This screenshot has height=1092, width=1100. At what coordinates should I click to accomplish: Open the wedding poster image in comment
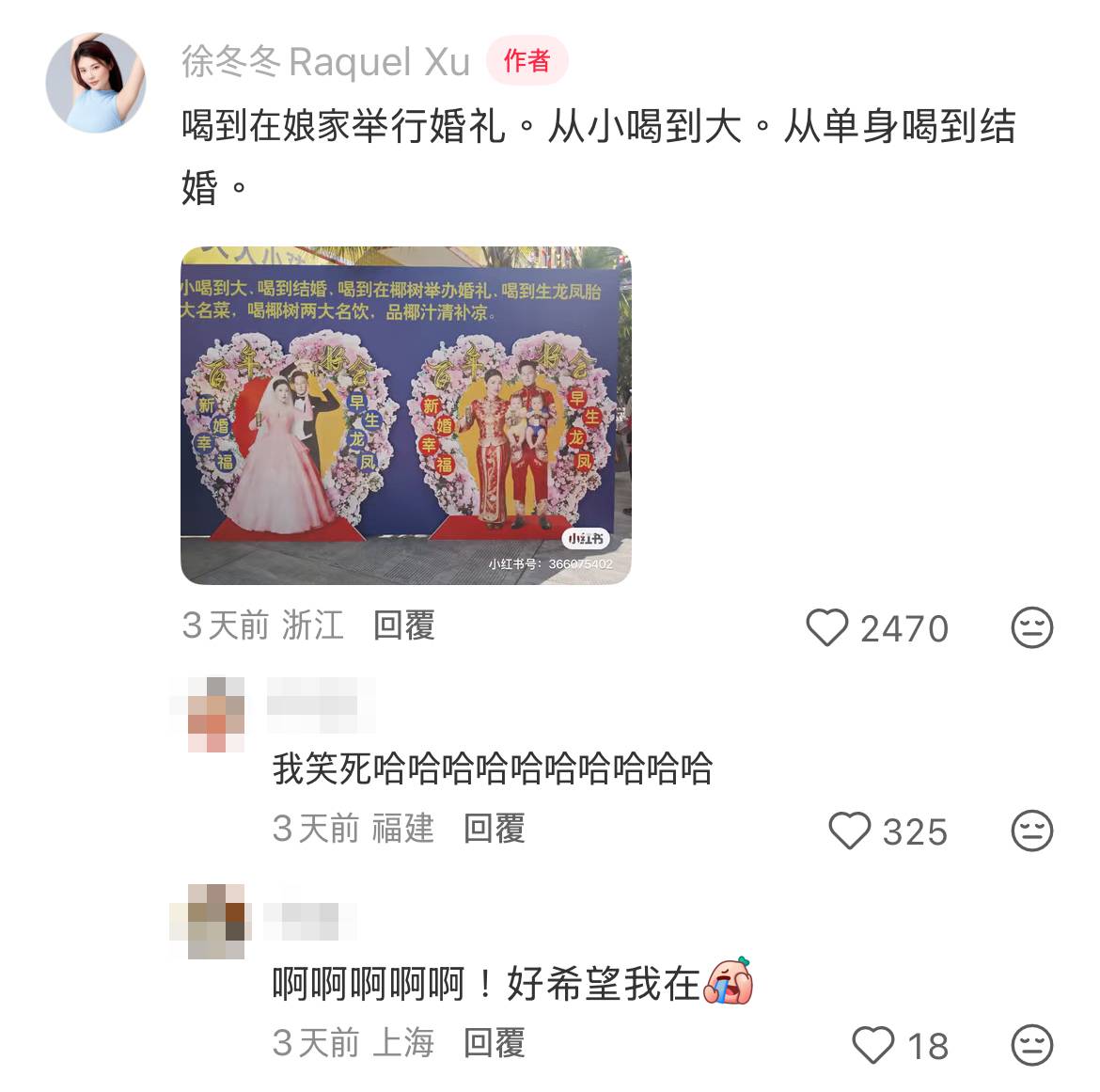[x=405, y=415]
